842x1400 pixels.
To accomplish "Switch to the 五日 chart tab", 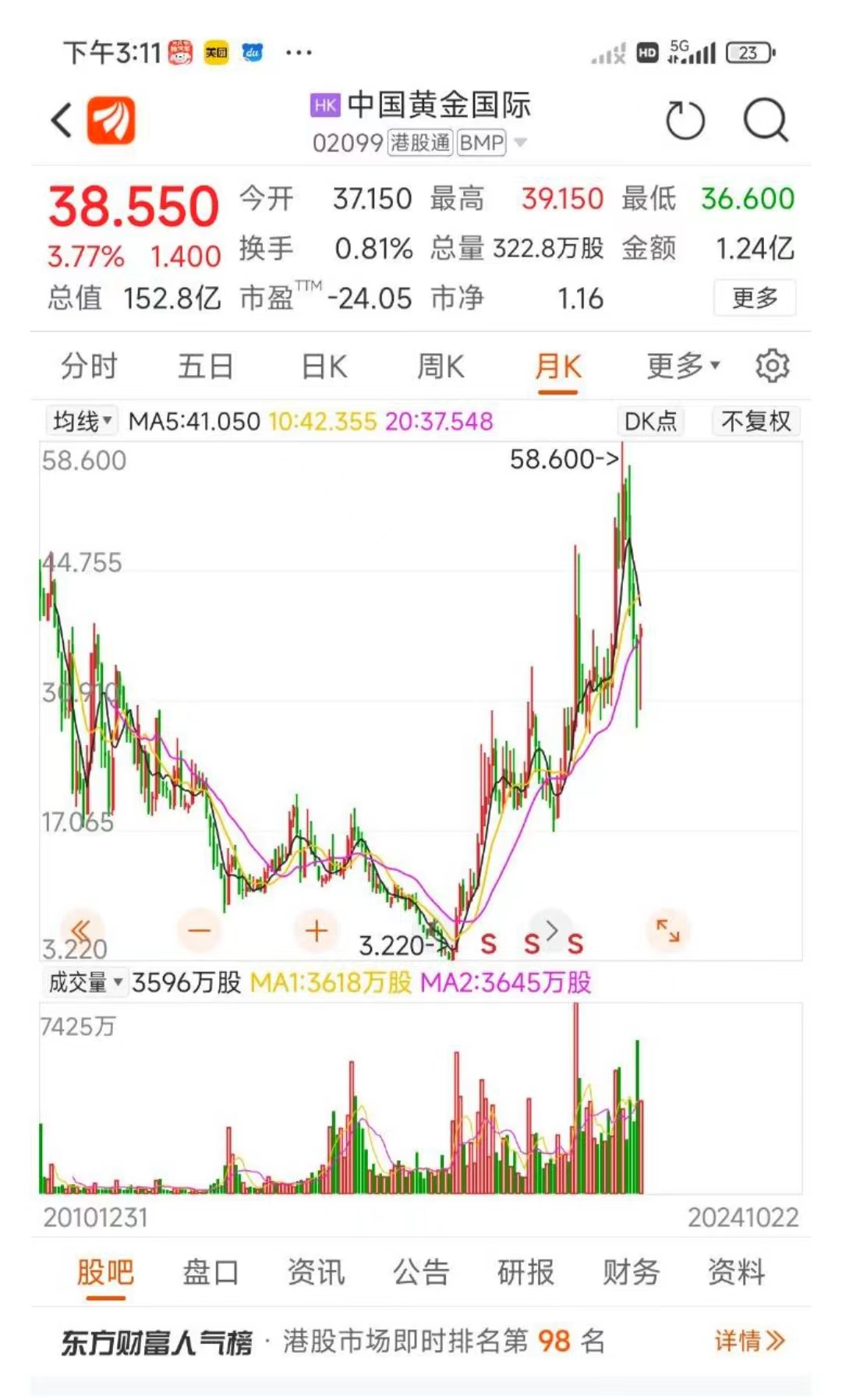I will (205, 366).
